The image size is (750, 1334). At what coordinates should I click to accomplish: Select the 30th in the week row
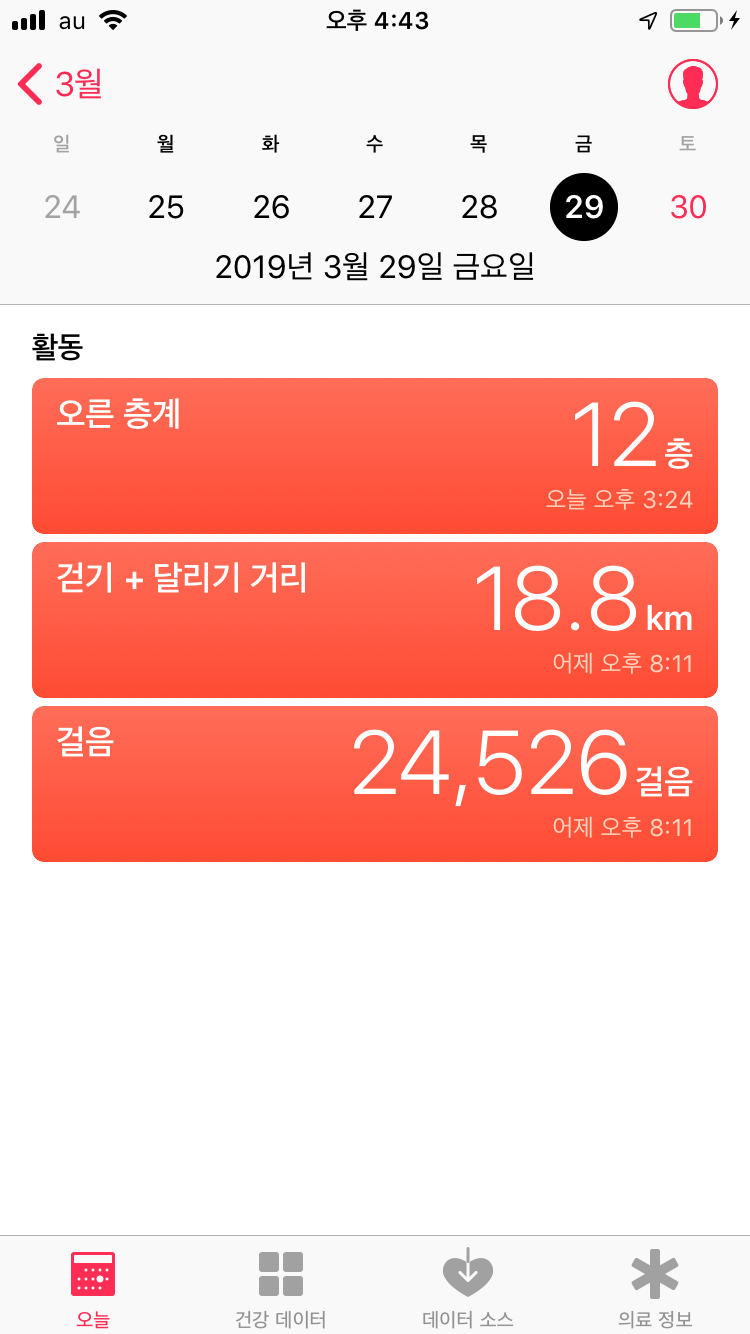pyautogui.click(x=688, y=207)
